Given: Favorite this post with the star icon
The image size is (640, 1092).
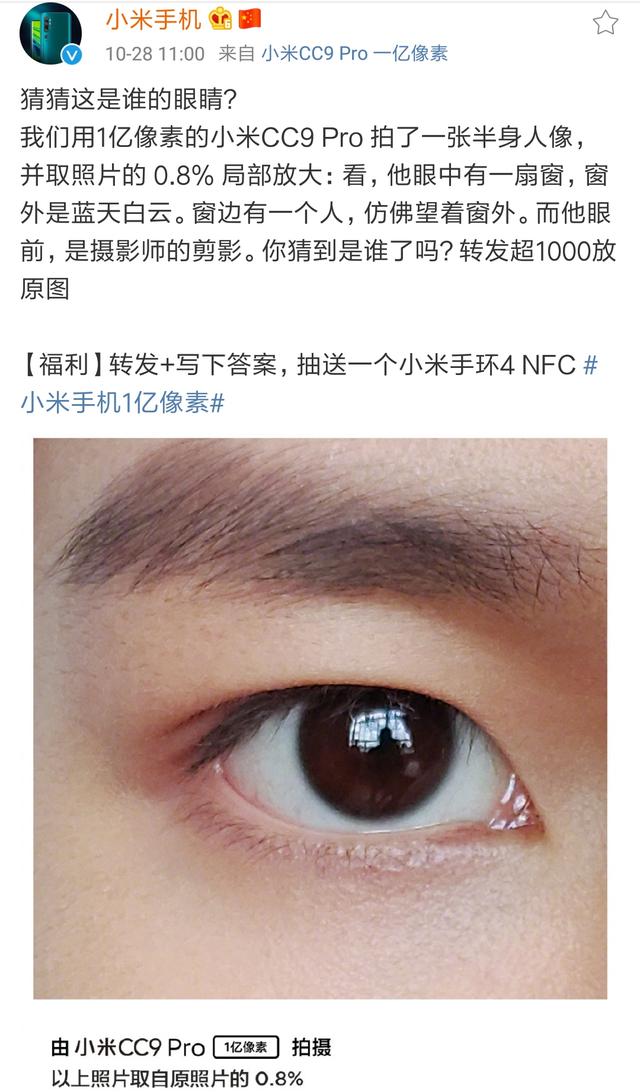Looking at the screenshot, I should click(x=605, y=23).
